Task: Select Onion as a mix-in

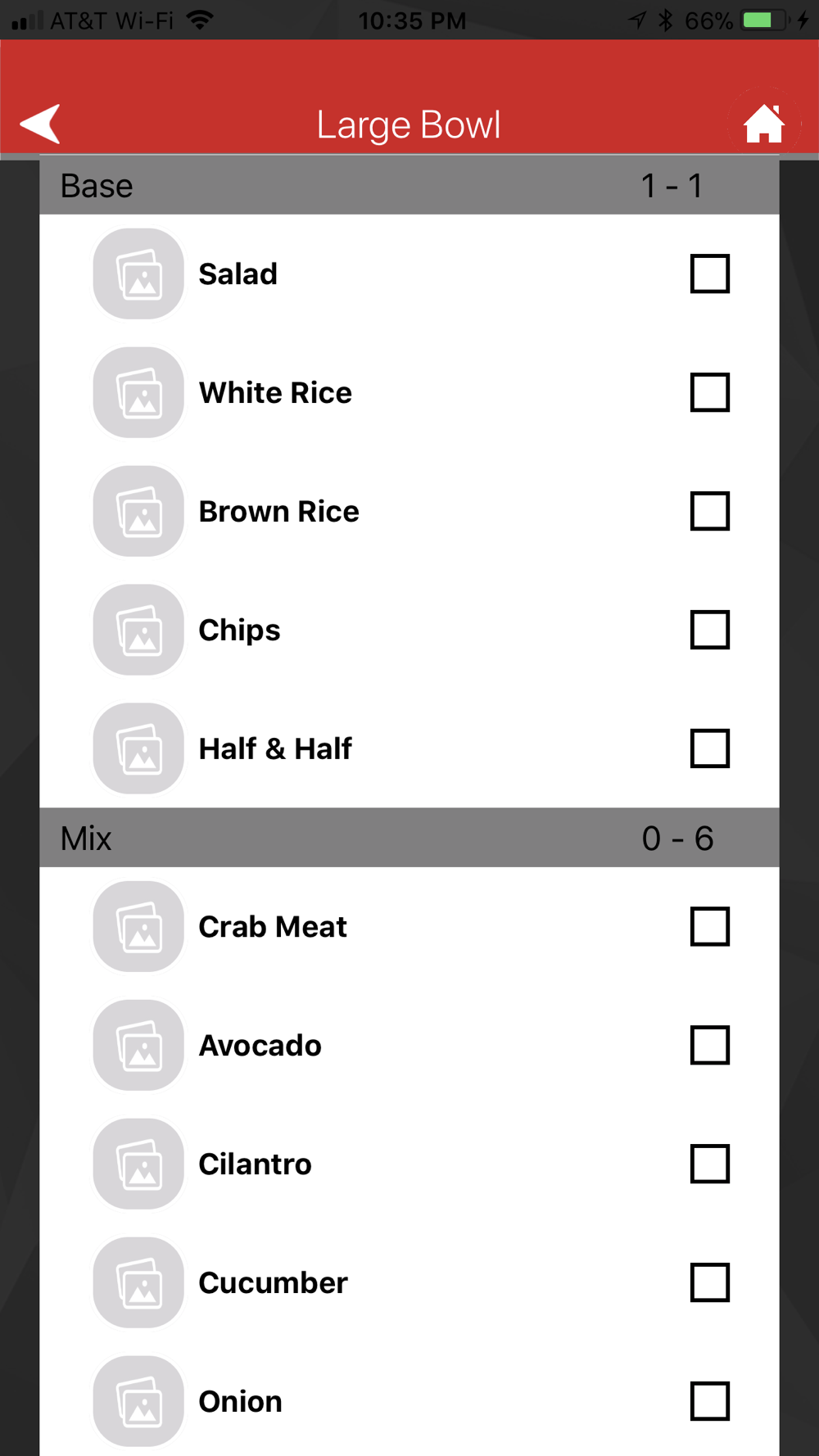Action: [x=710, y=1401]
